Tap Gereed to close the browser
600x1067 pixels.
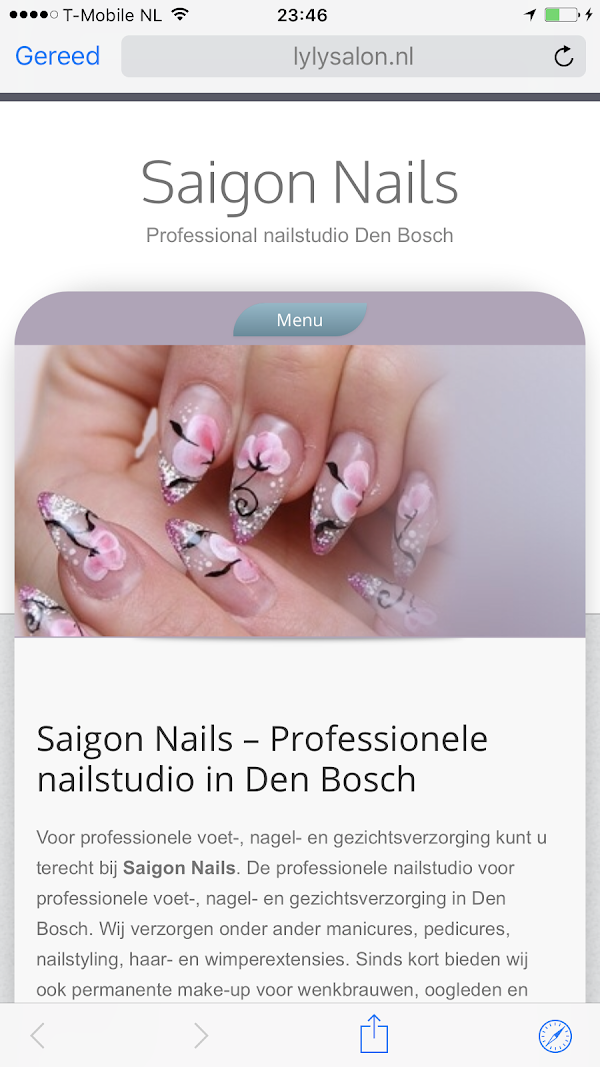57,56
